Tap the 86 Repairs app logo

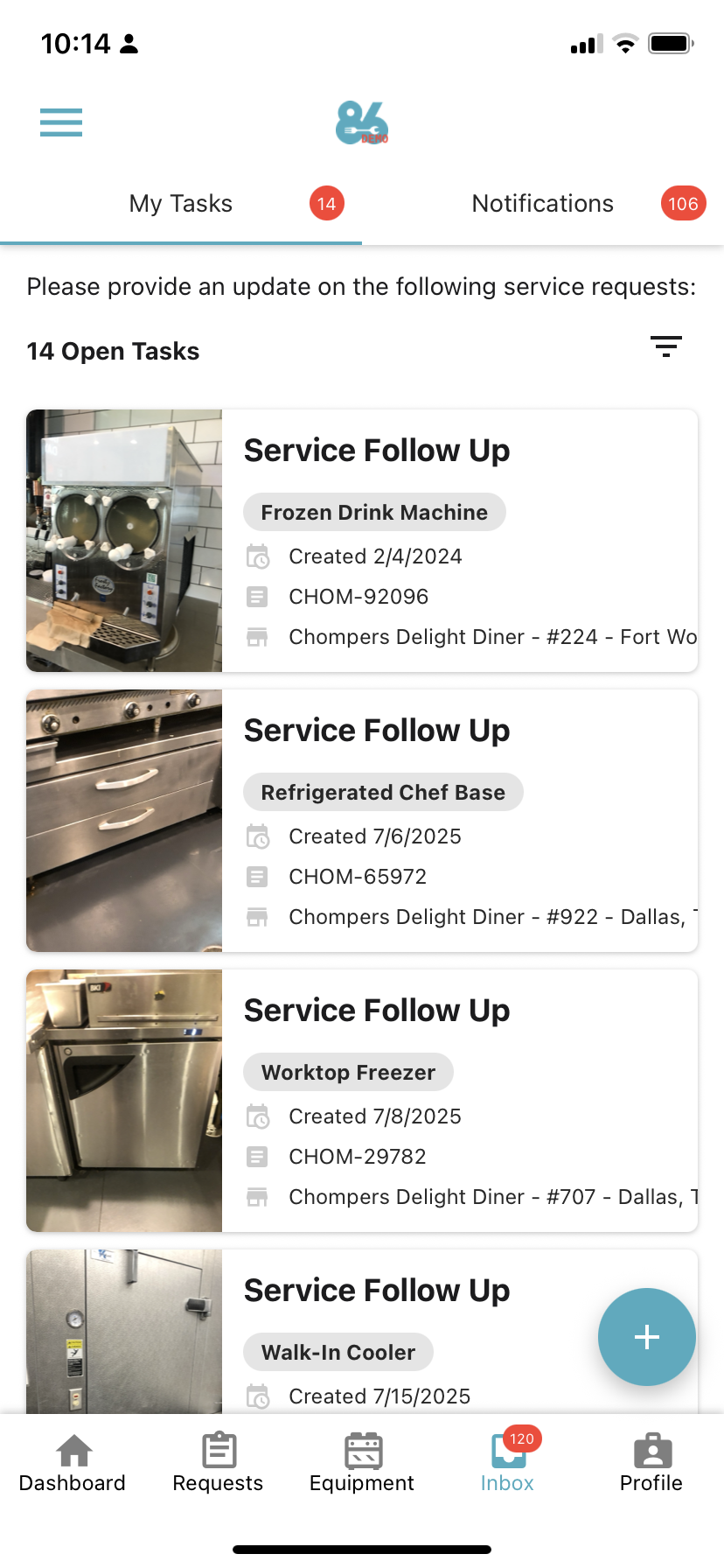(361, 122)
